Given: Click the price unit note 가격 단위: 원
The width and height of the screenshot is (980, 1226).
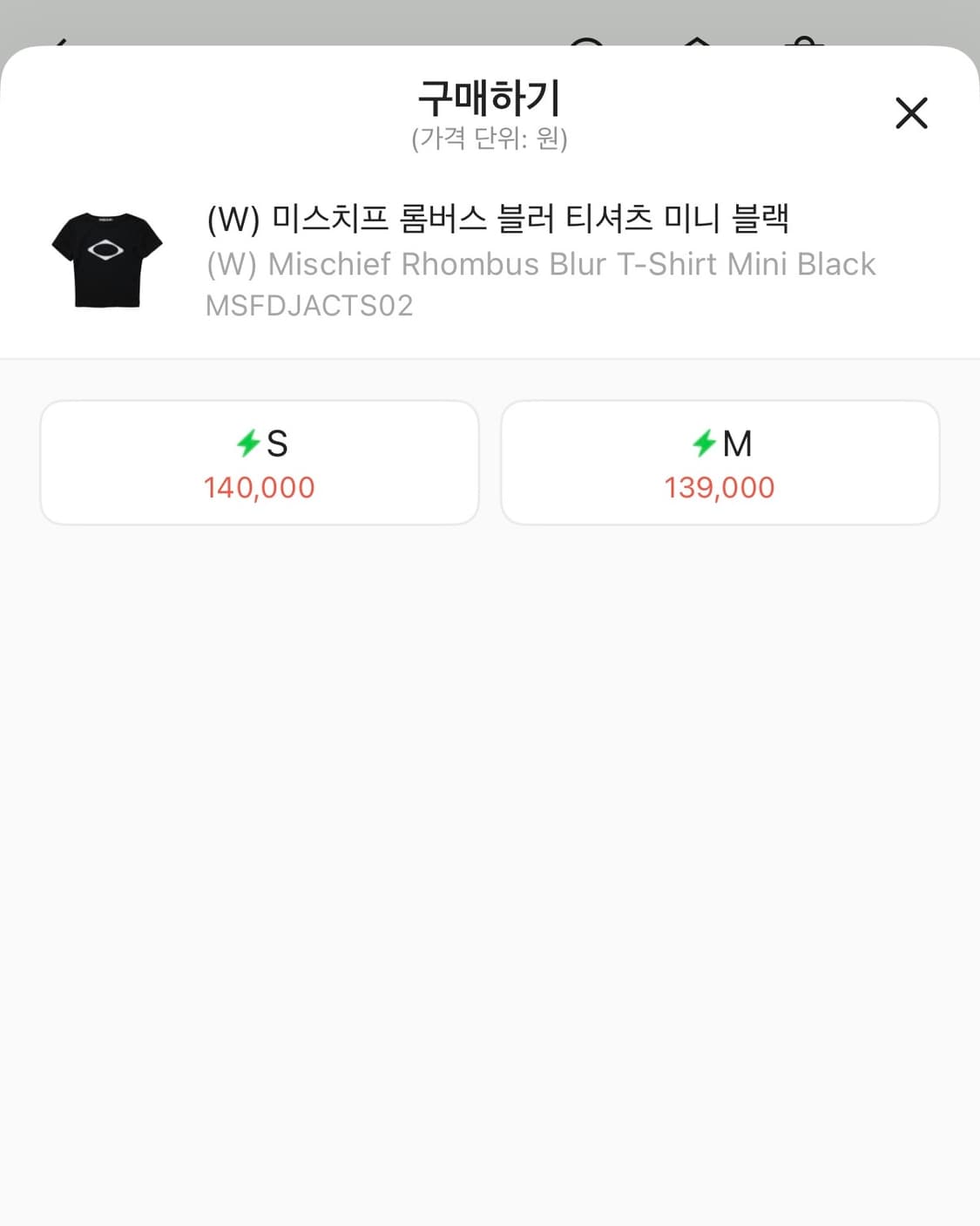Looking at the screenshot, I should (x=490, y=137).
